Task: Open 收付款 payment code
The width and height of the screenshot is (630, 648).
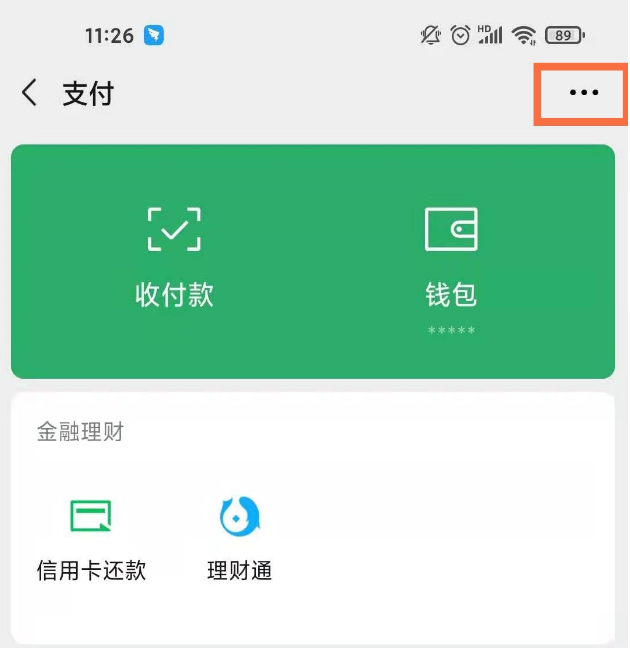Action: click(x=174, y=255)
